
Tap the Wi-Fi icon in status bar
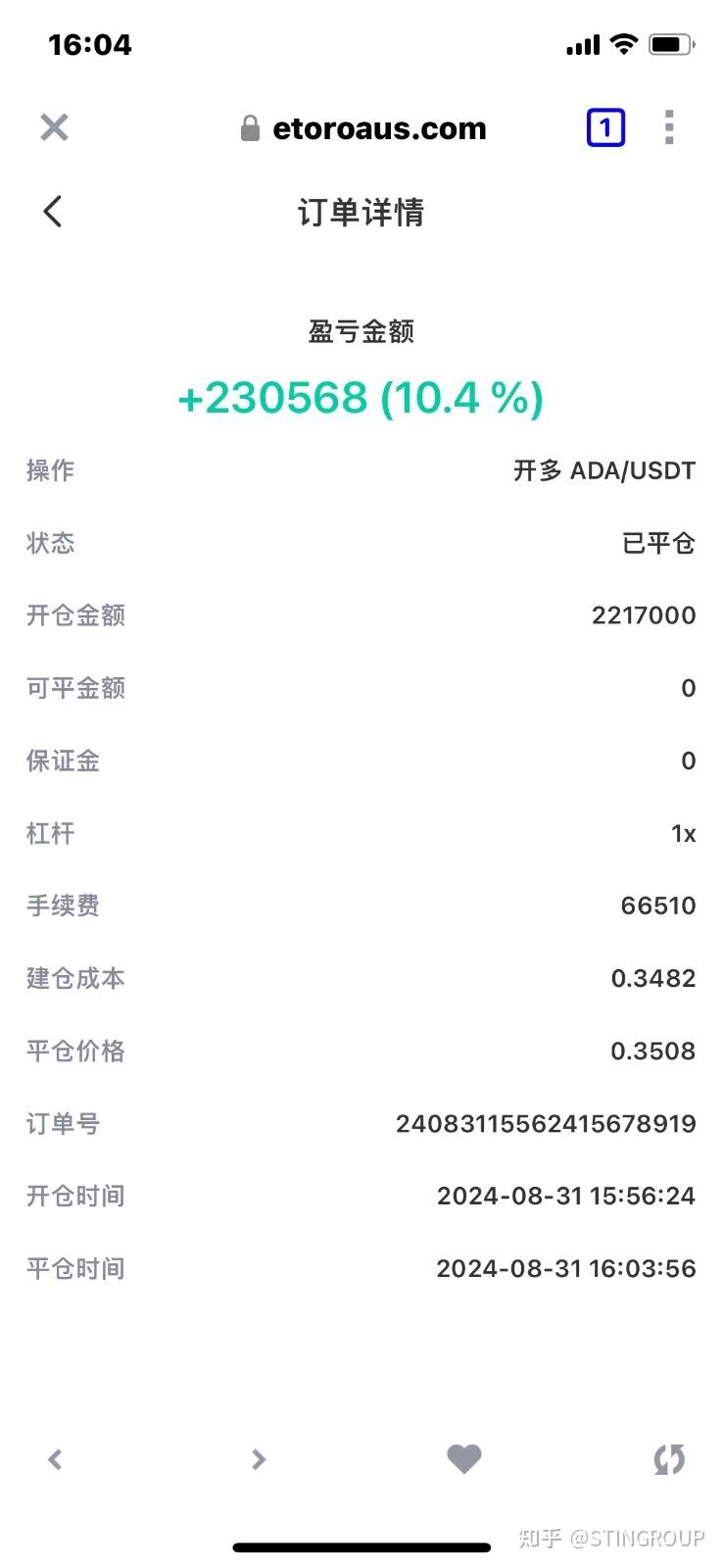[624, 43]
